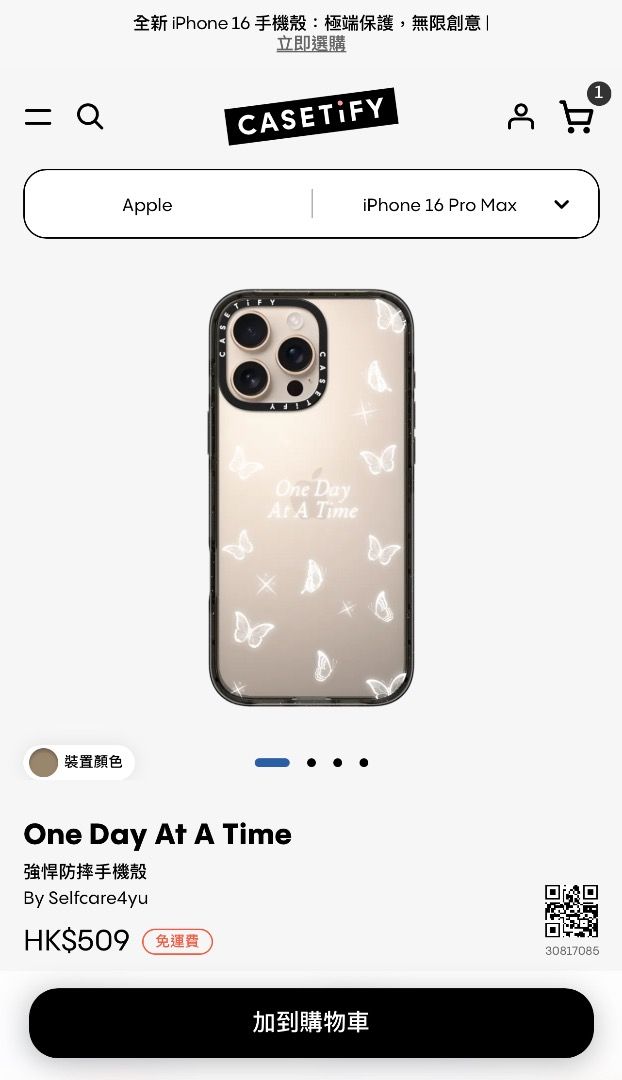
Task: Open the account profile icon
Action: point(520,117)
